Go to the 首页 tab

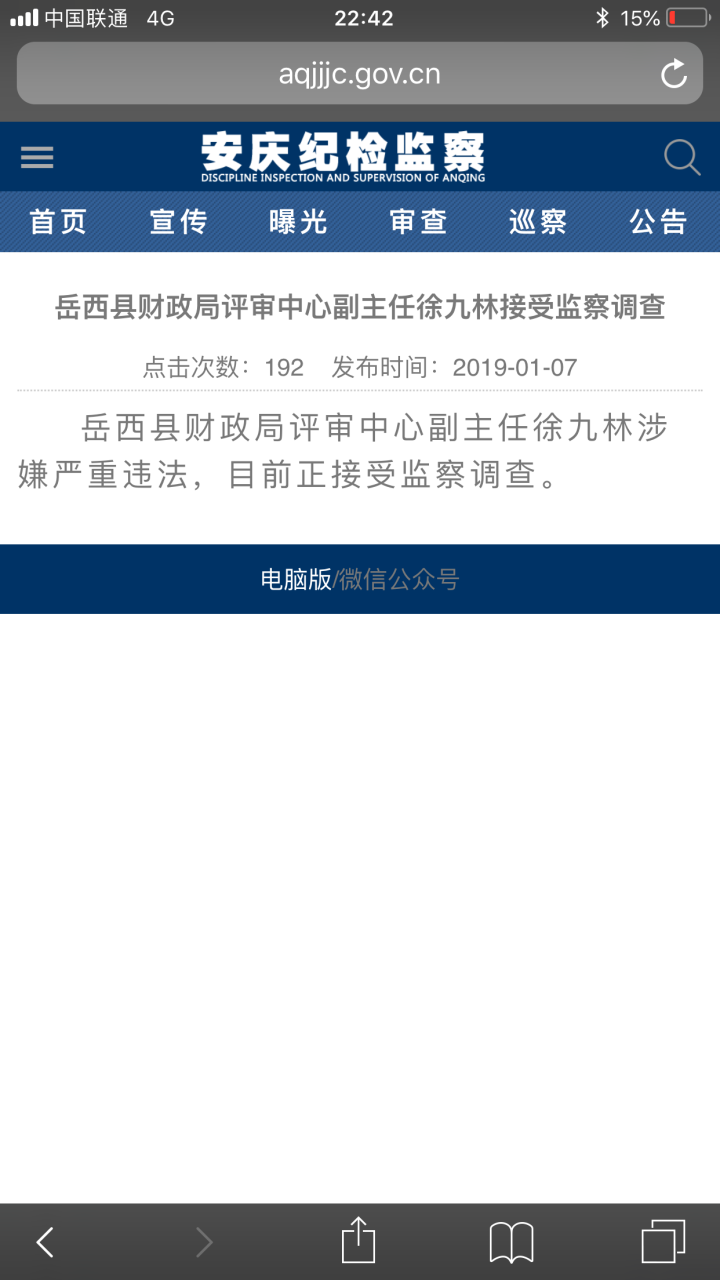[x=59, y=222]
